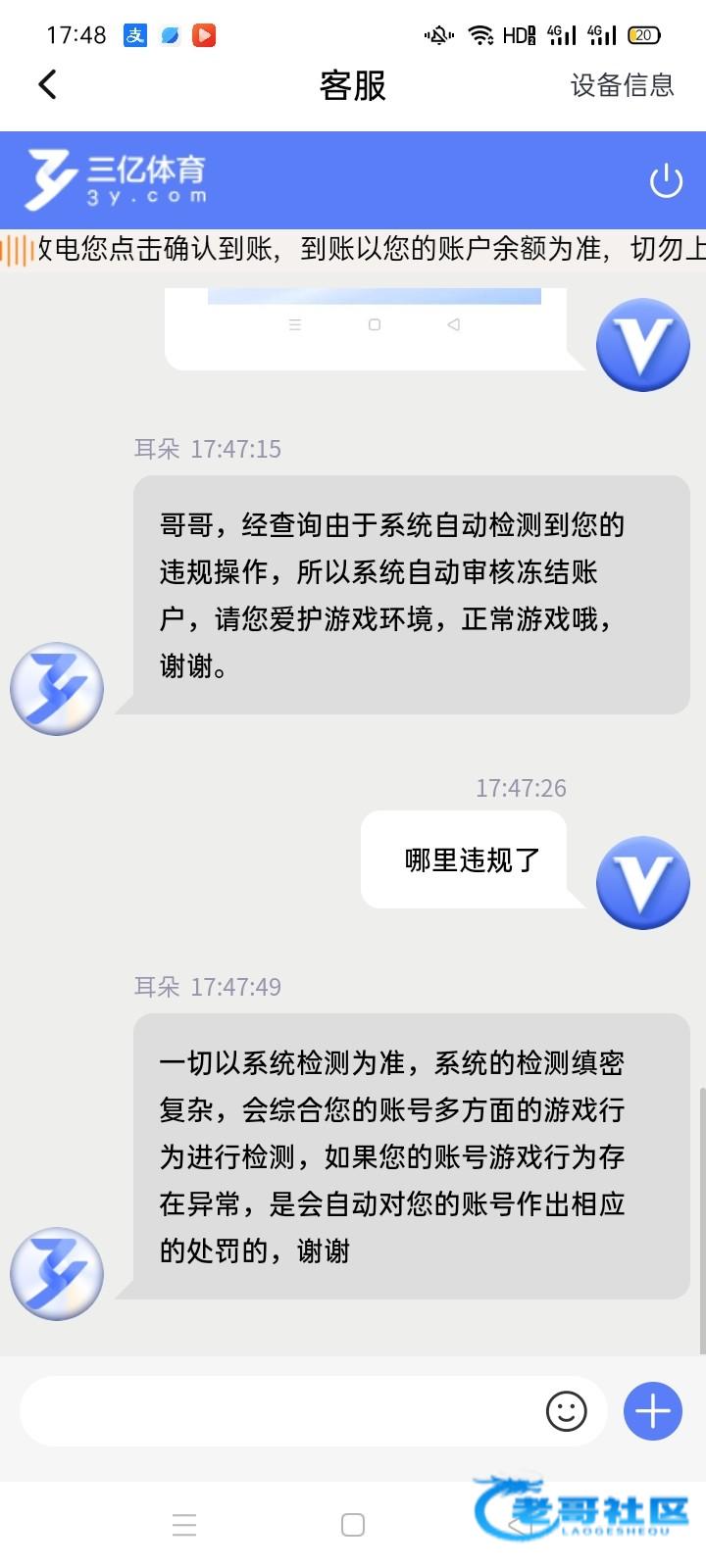Open 设备信息 in the top bar
This screenshot has height=1568, width=706.
(622, 85)
